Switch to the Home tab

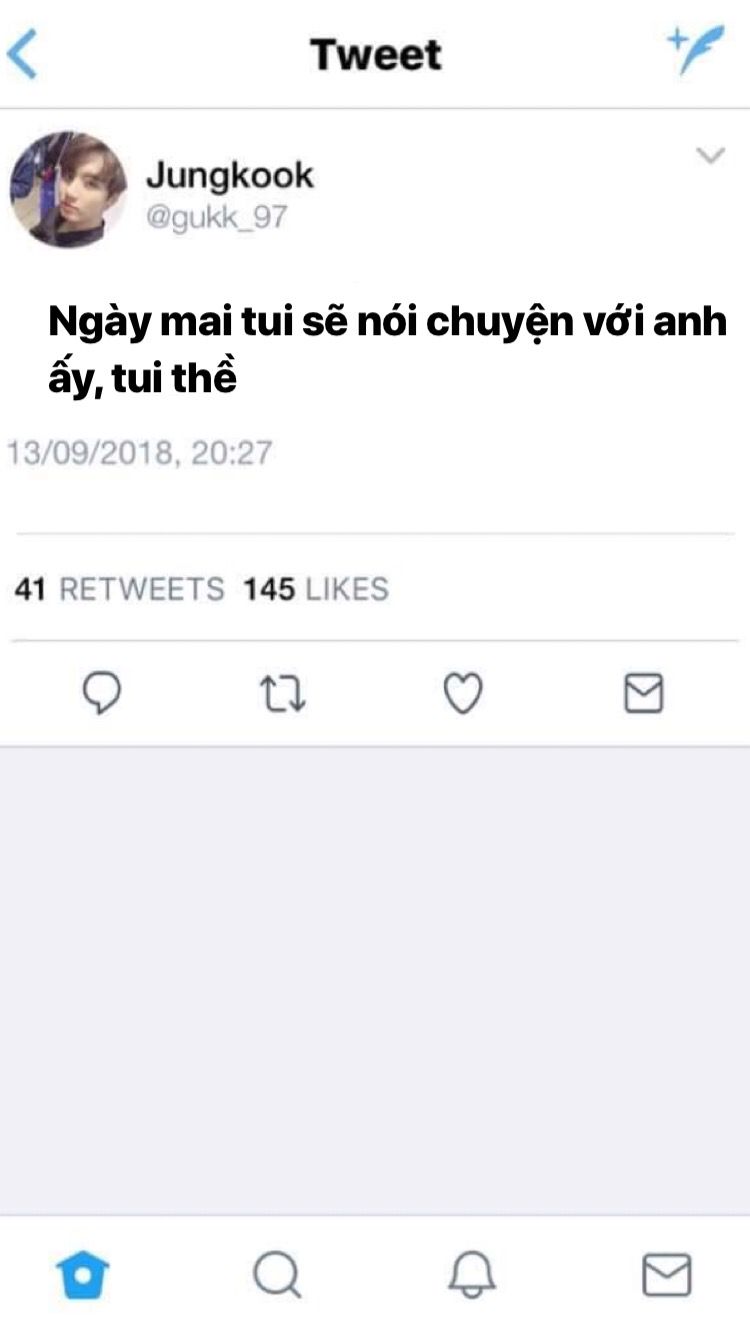click(x=83, y=1275)
